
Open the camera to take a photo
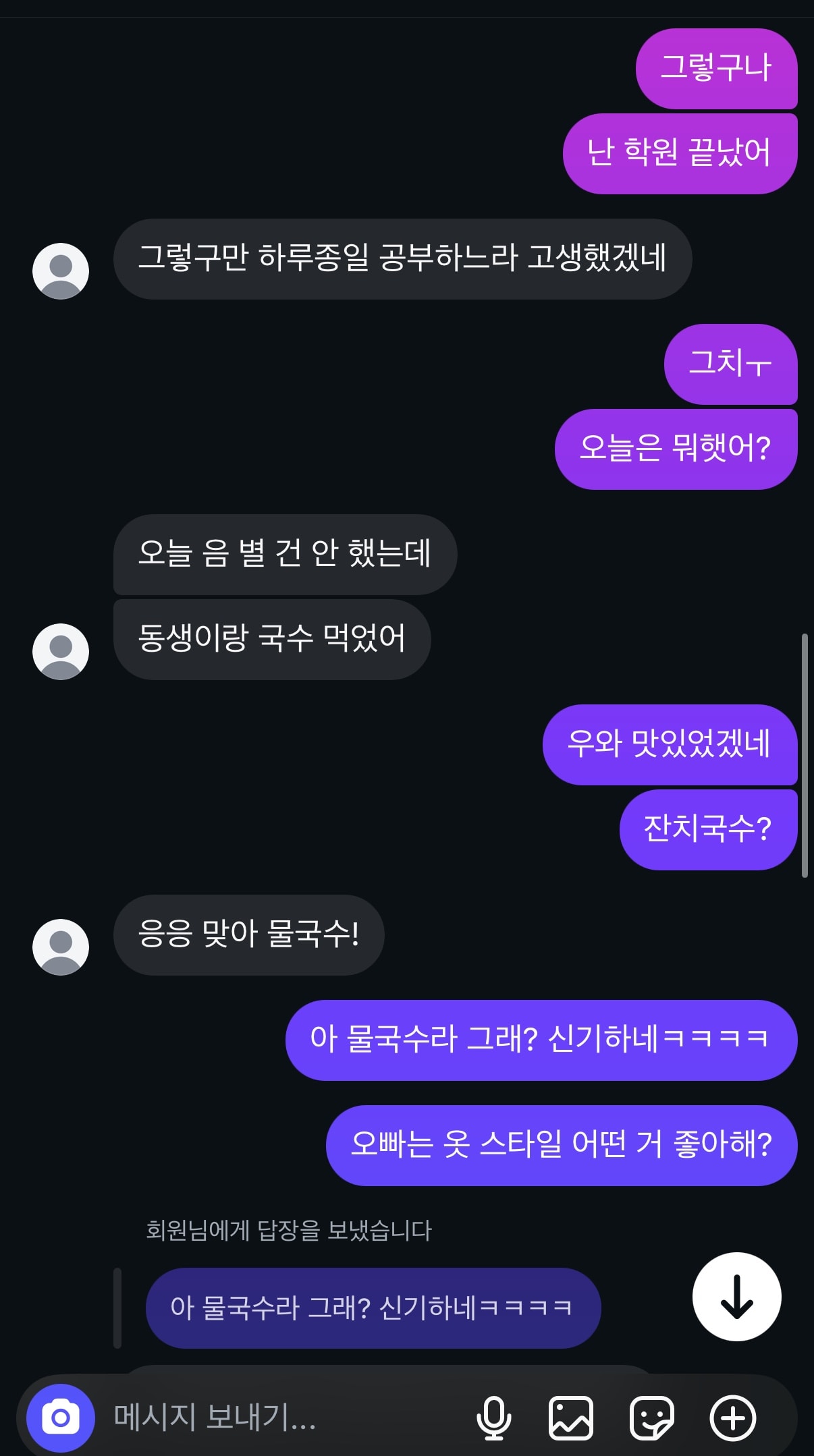point(61,1417)
